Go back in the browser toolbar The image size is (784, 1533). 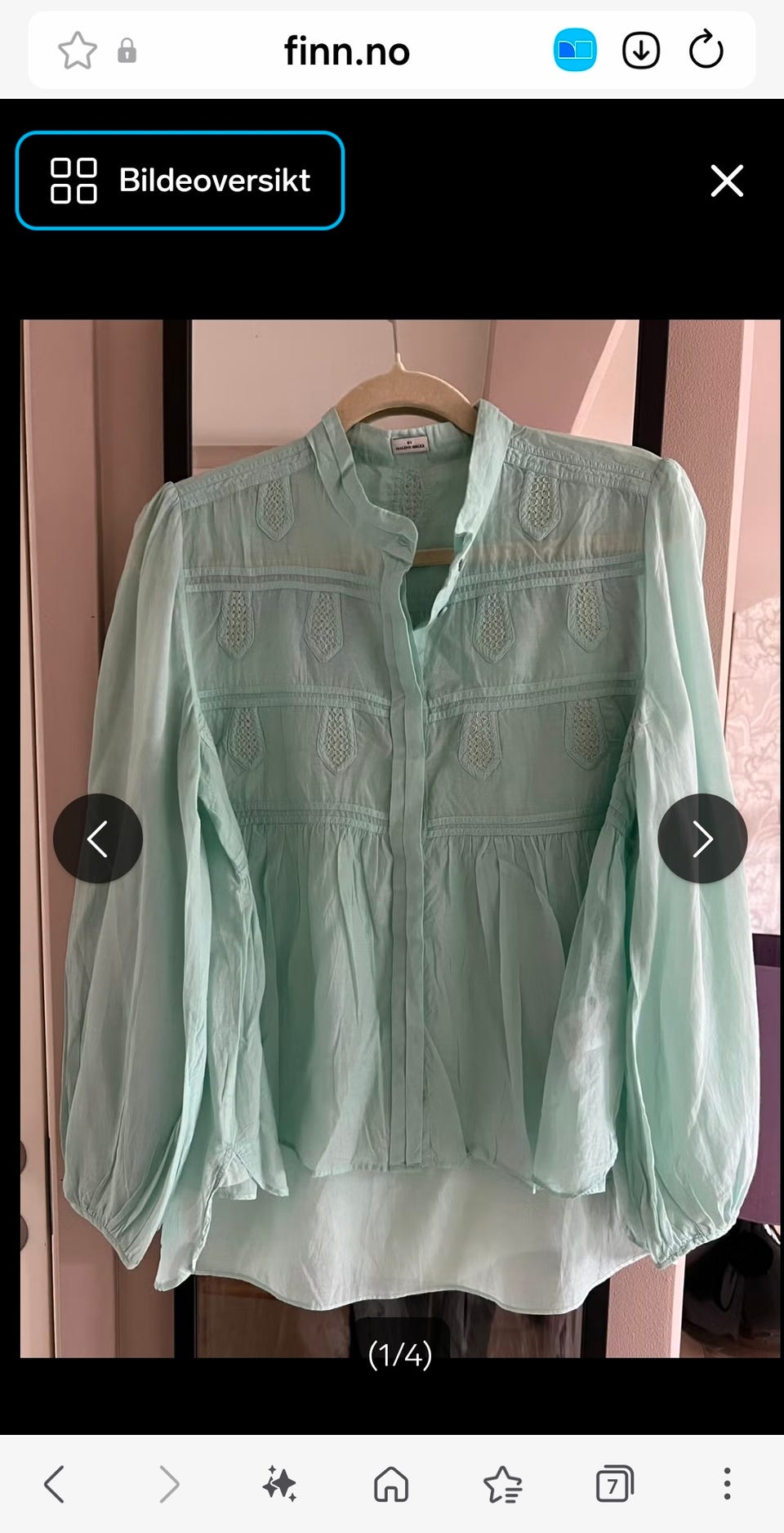point(55,1484)
